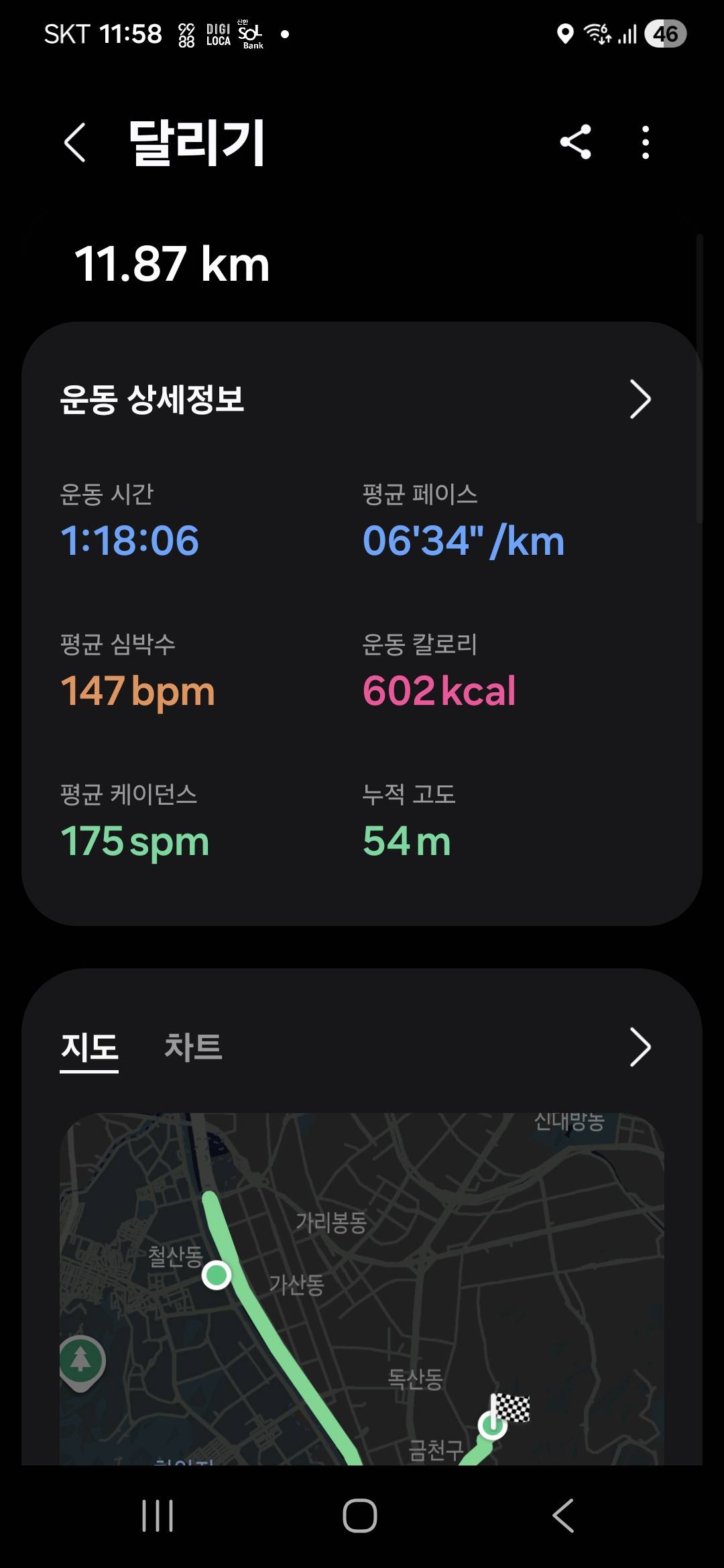
Task: Open the 운동 상세정보 detail arrow
Action: pos(640,399)
